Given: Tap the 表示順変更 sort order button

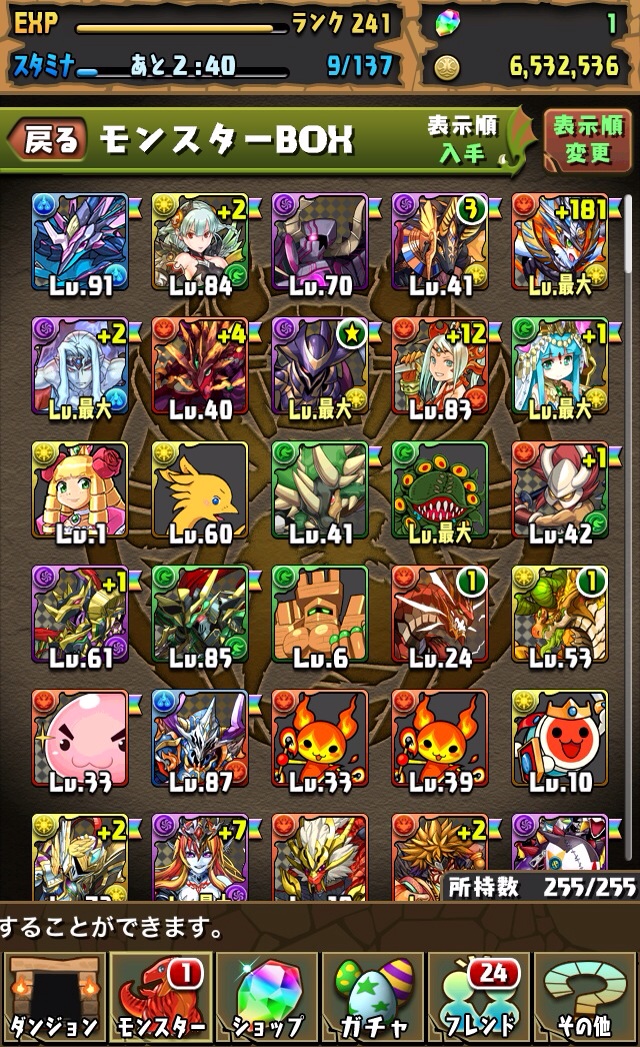Looking at the screenshot, I should 588,140.
